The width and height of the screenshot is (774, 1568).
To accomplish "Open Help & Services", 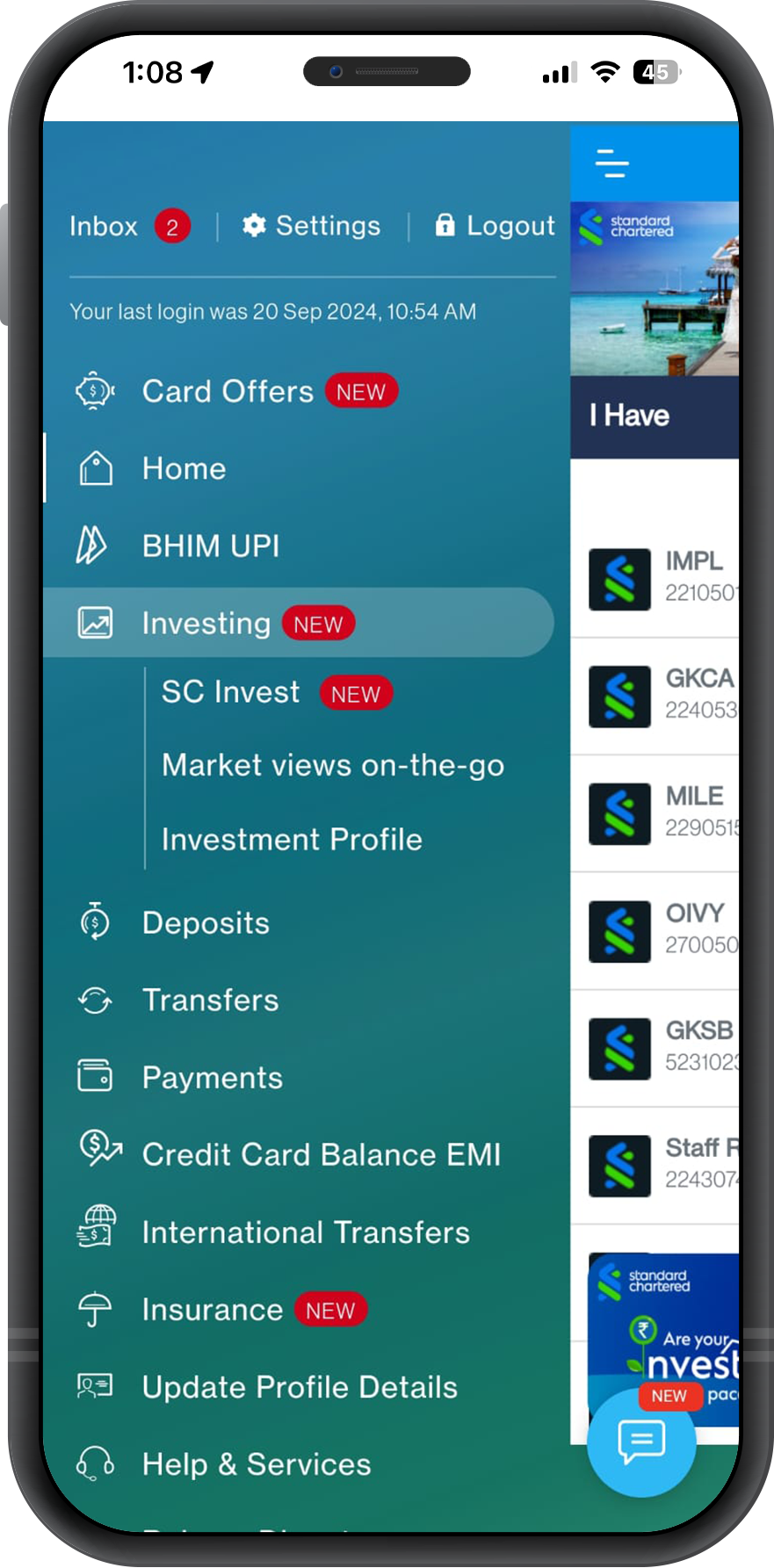I will pos(257,1464).
